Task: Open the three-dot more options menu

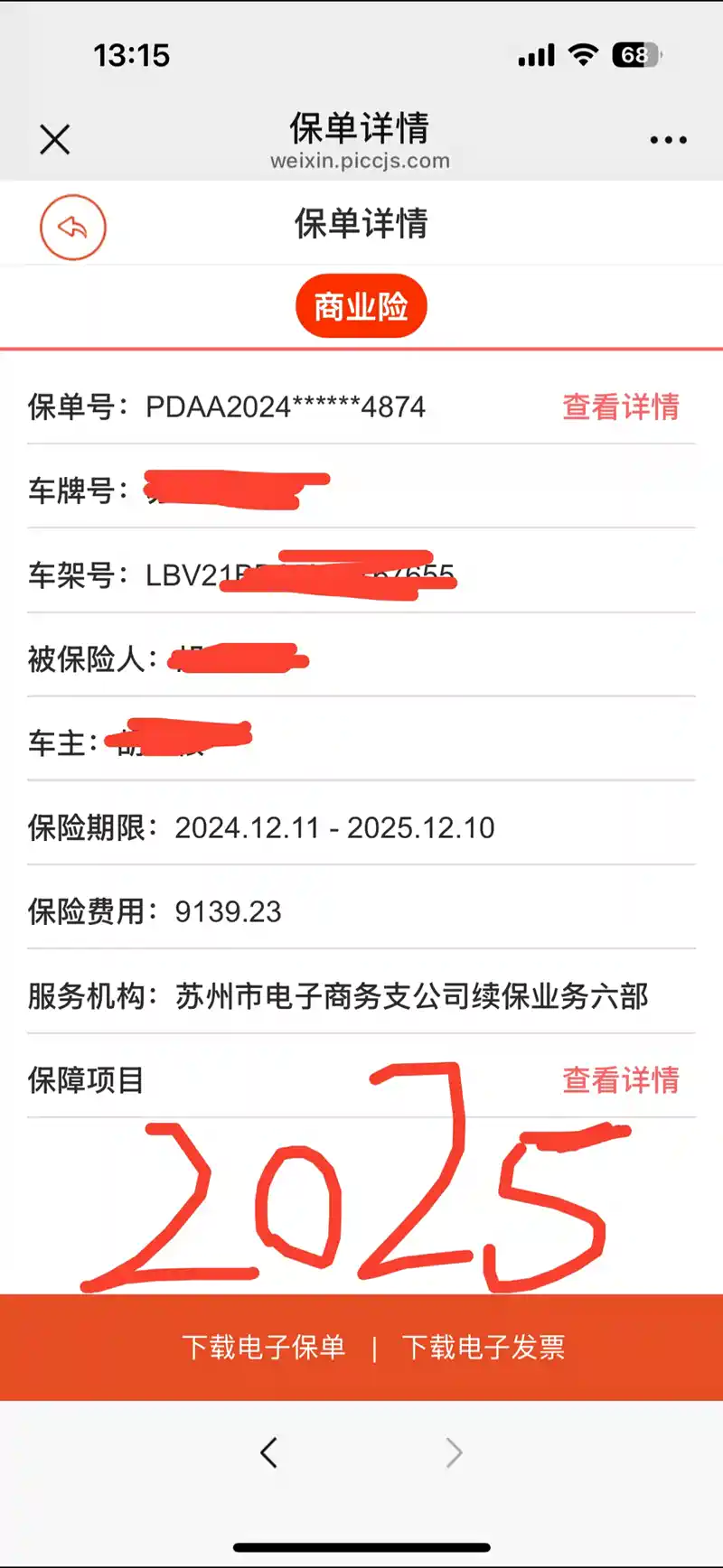Action: 668,140
